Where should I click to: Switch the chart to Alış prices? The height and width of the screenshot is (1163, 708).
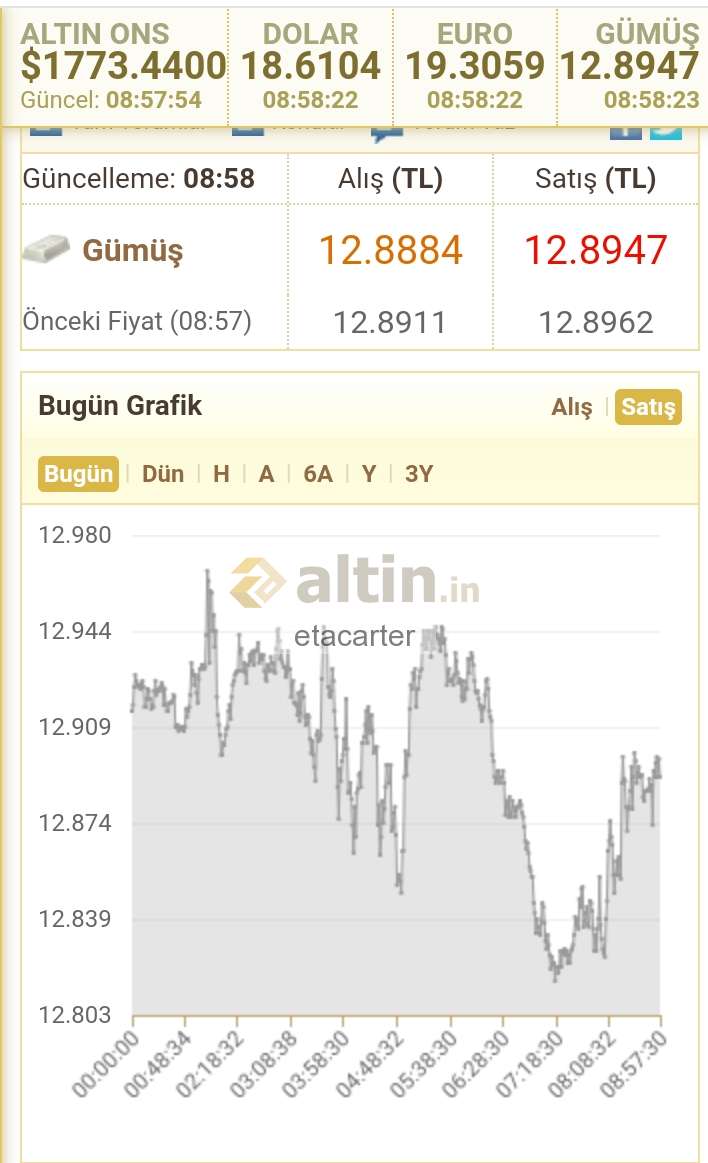coord(572,406)
